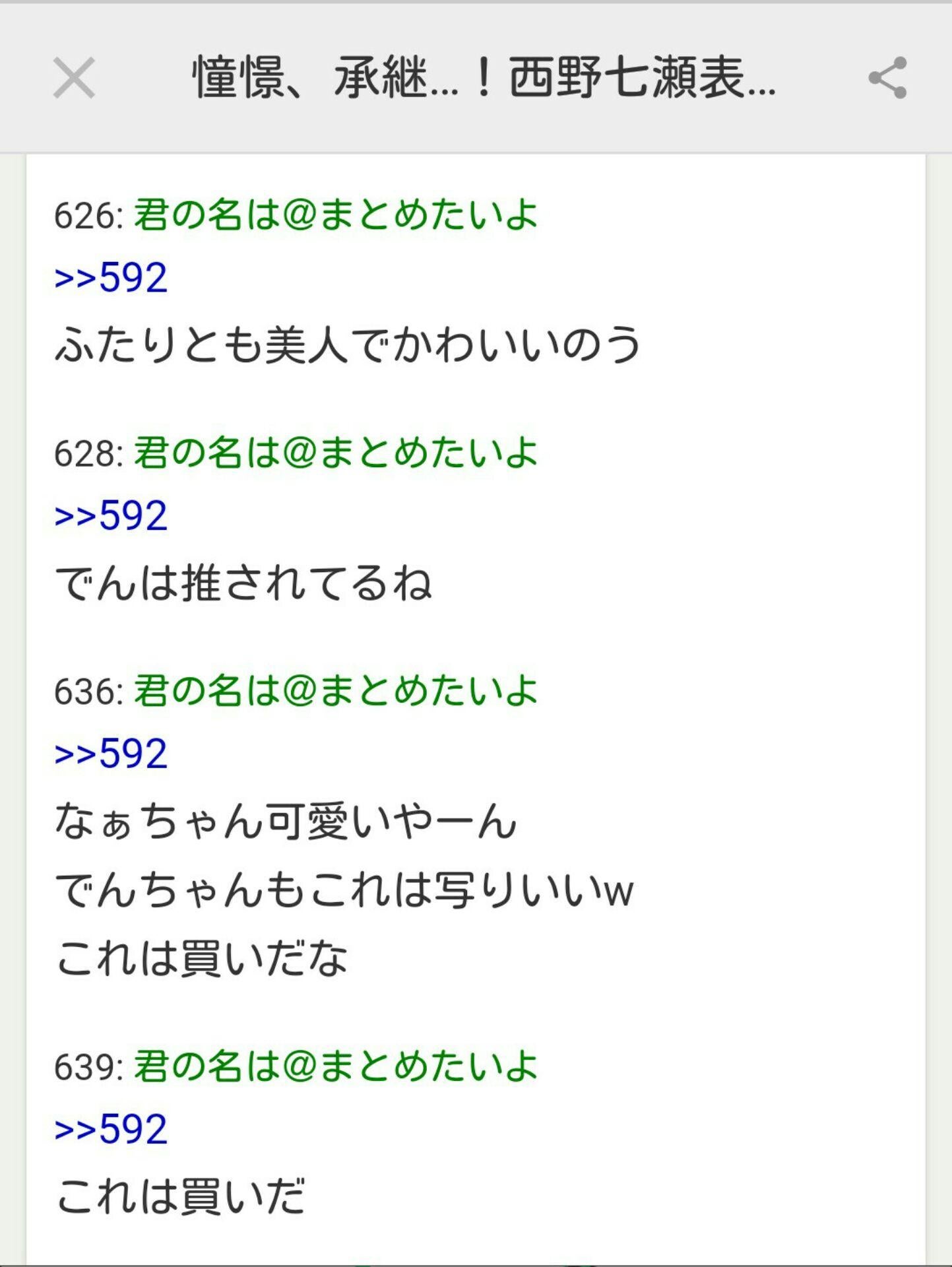Share this article
The image size is (952, 1267).
tap(887, 78)
